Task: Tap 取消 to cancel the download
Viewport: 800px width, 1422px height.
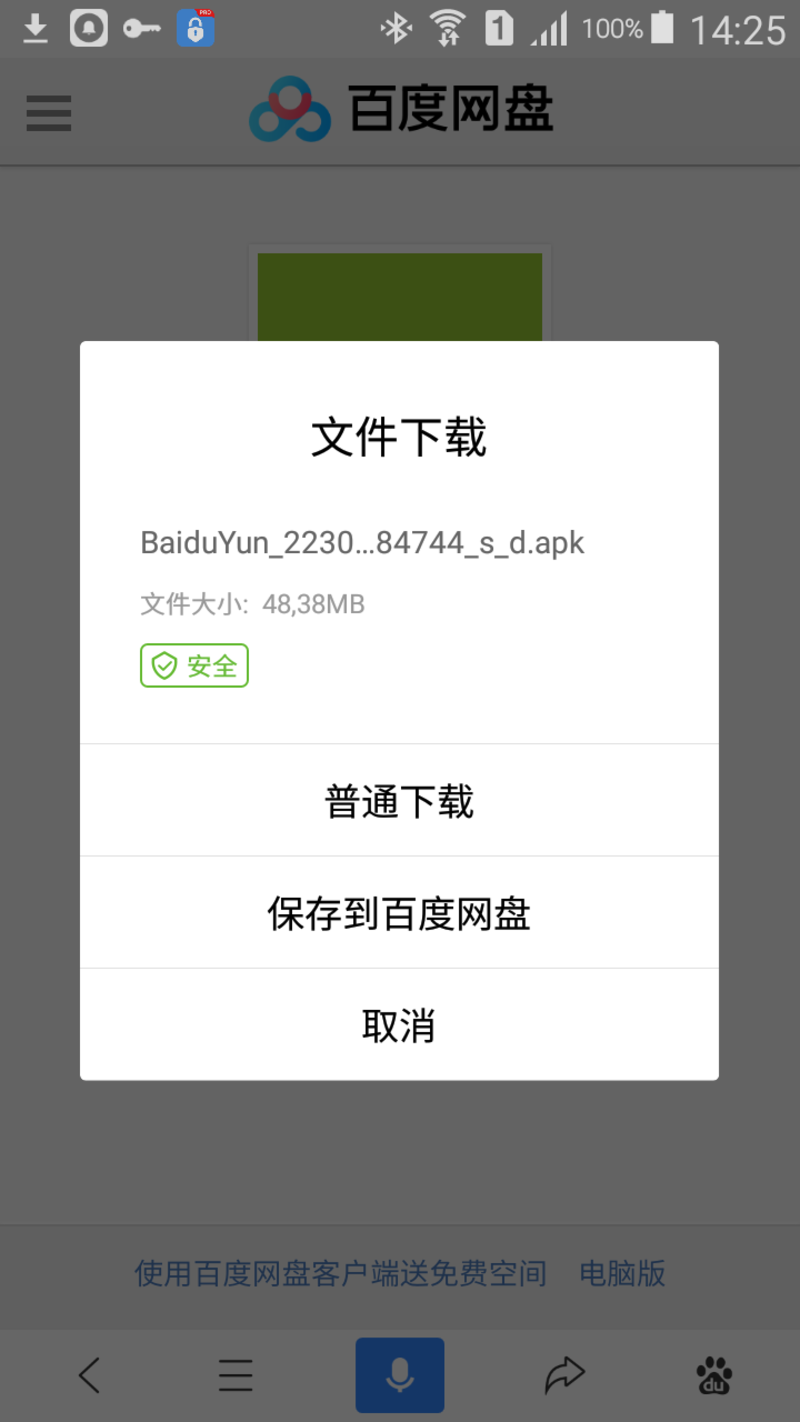Action: 399,1025
